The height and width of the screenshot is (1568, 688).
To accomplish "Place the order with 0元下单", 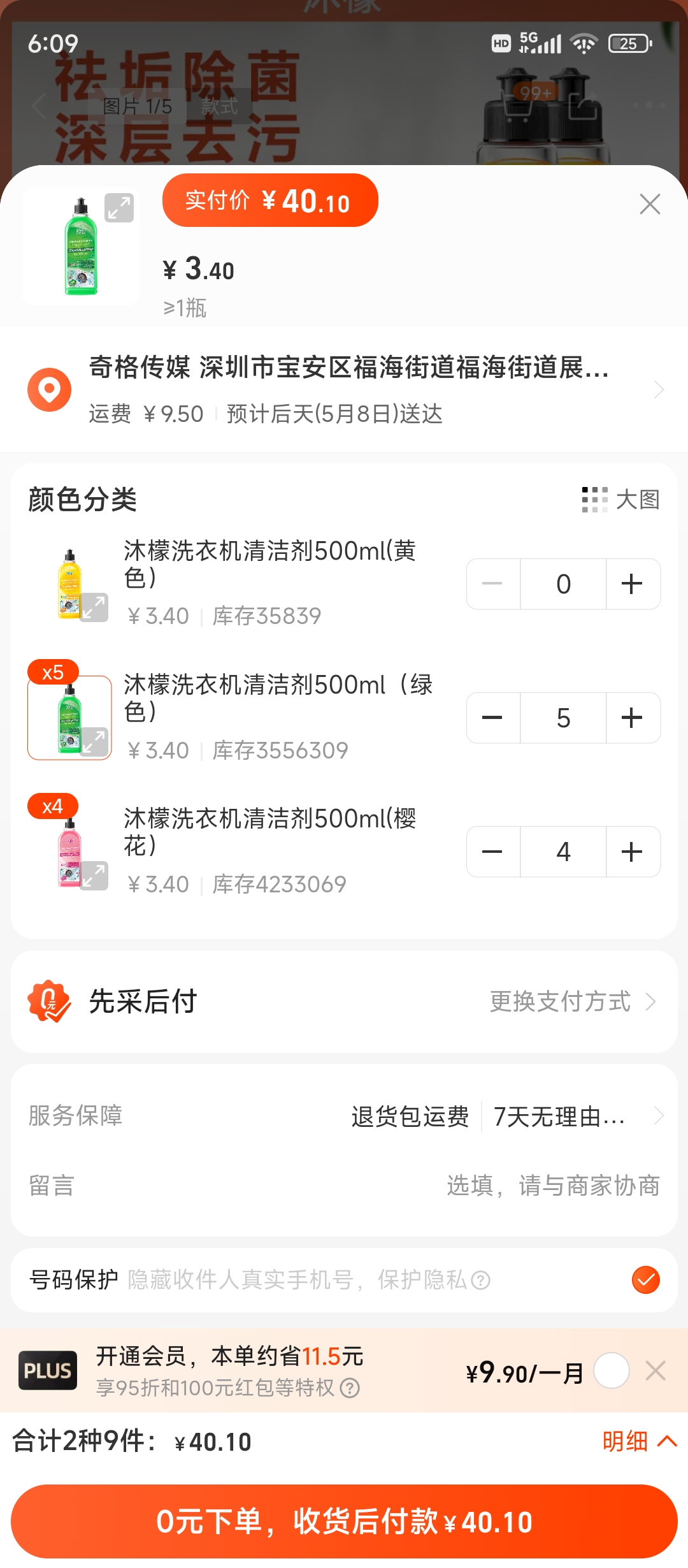I will click(x=344, y=1521).
